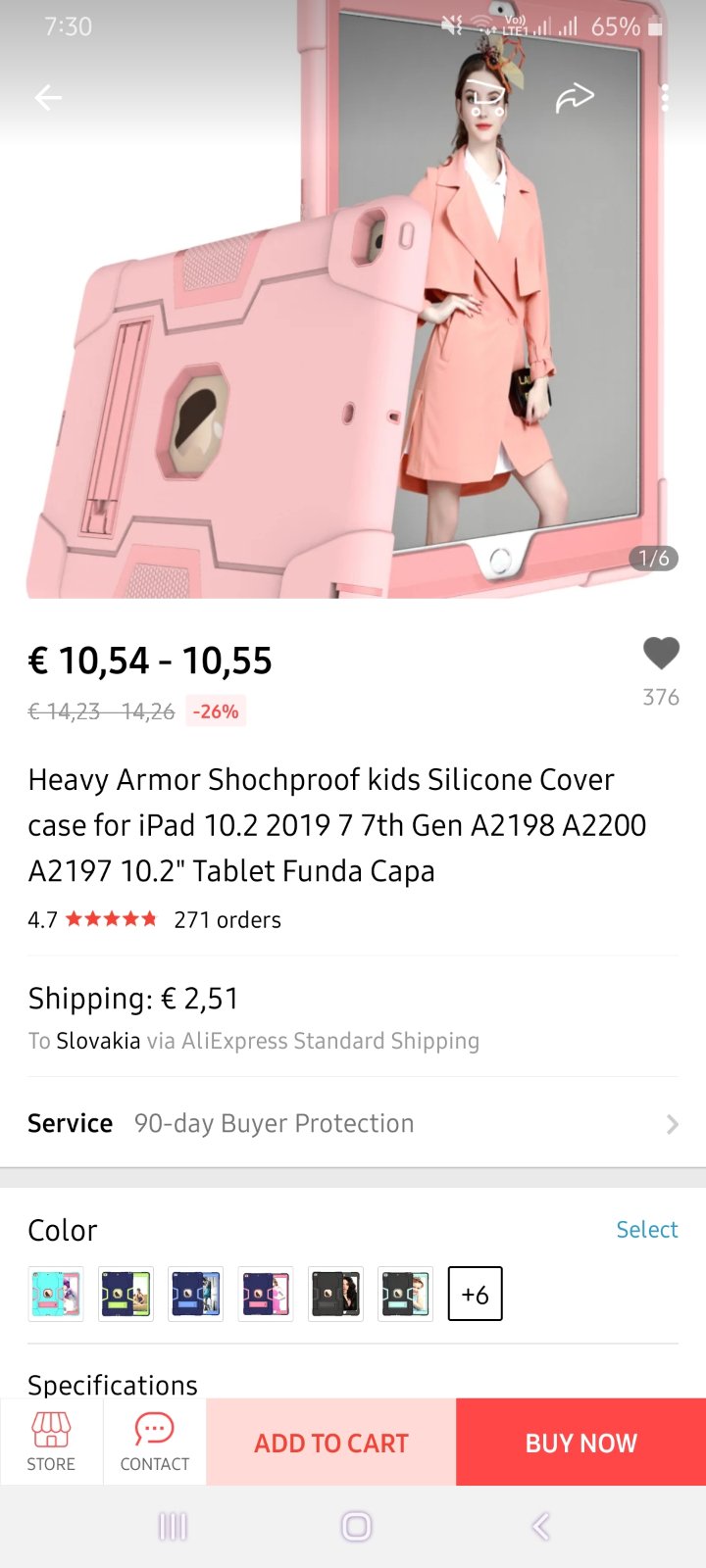Add to Cart
The image size is (706, 1568).
(x=331, y=1443)
